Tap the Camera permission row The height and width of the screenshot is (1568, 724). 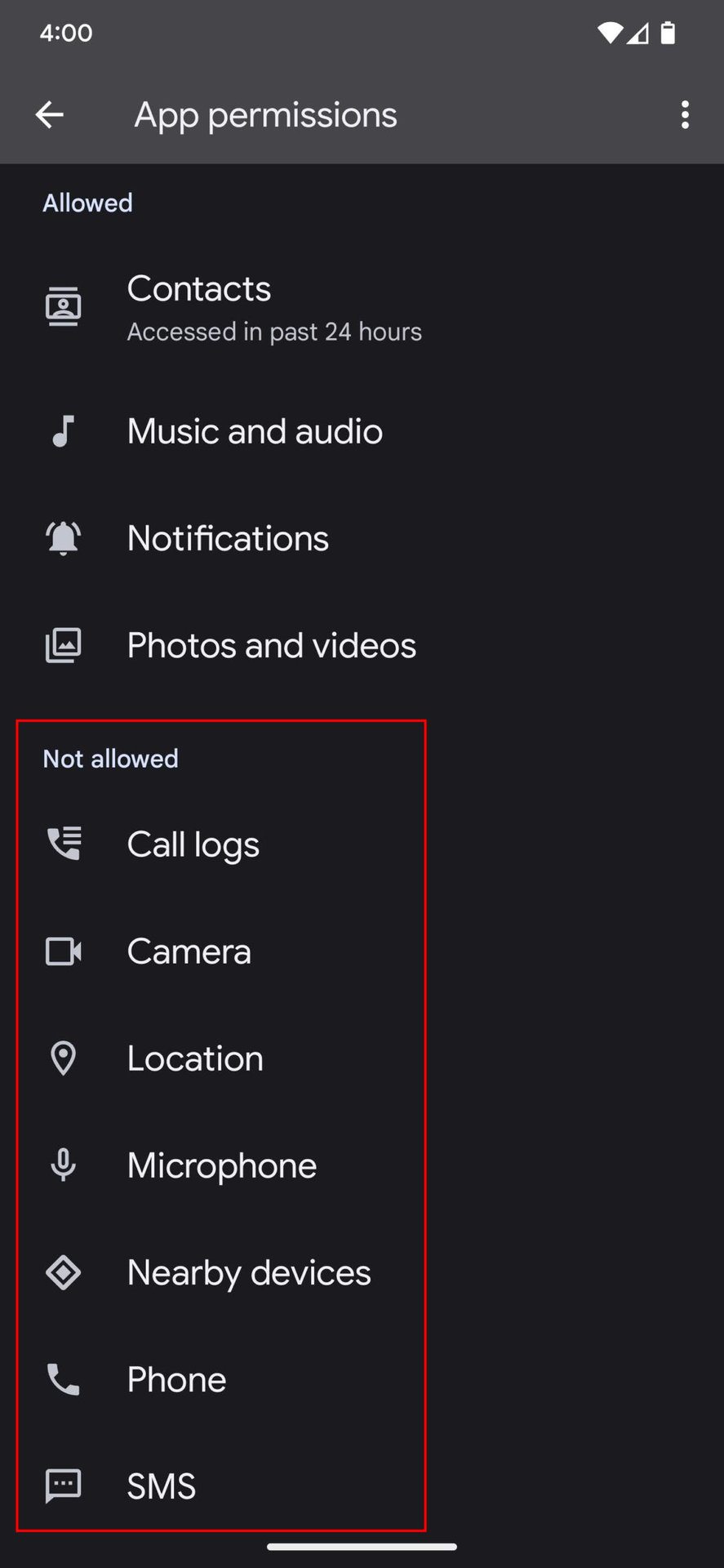(x=189, y=951)
